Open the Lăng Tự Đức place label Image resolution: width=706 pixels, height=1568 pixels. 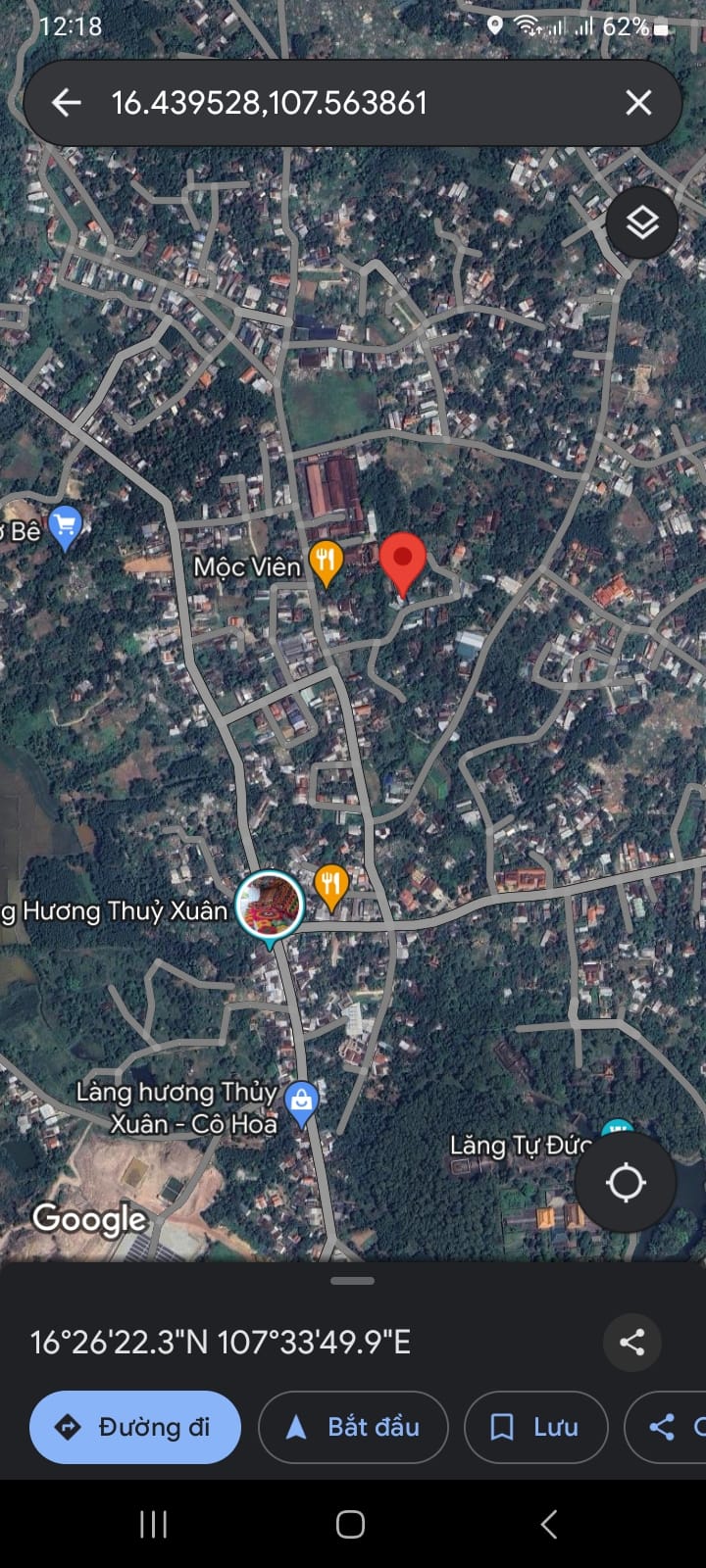tap(520, 1145)
